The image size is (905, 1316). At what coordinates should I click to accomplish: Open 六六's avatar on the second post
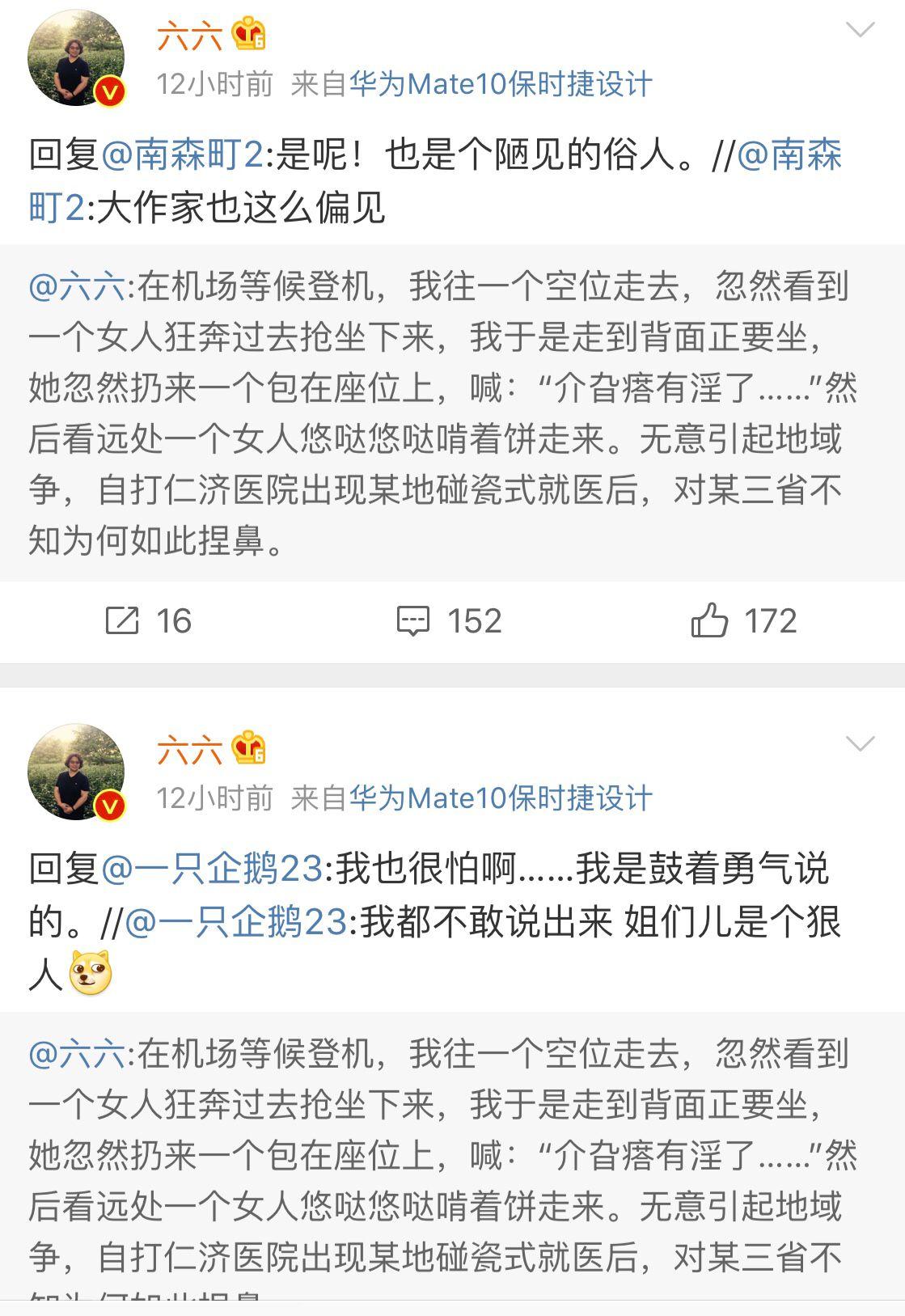(x=76, y=772)
